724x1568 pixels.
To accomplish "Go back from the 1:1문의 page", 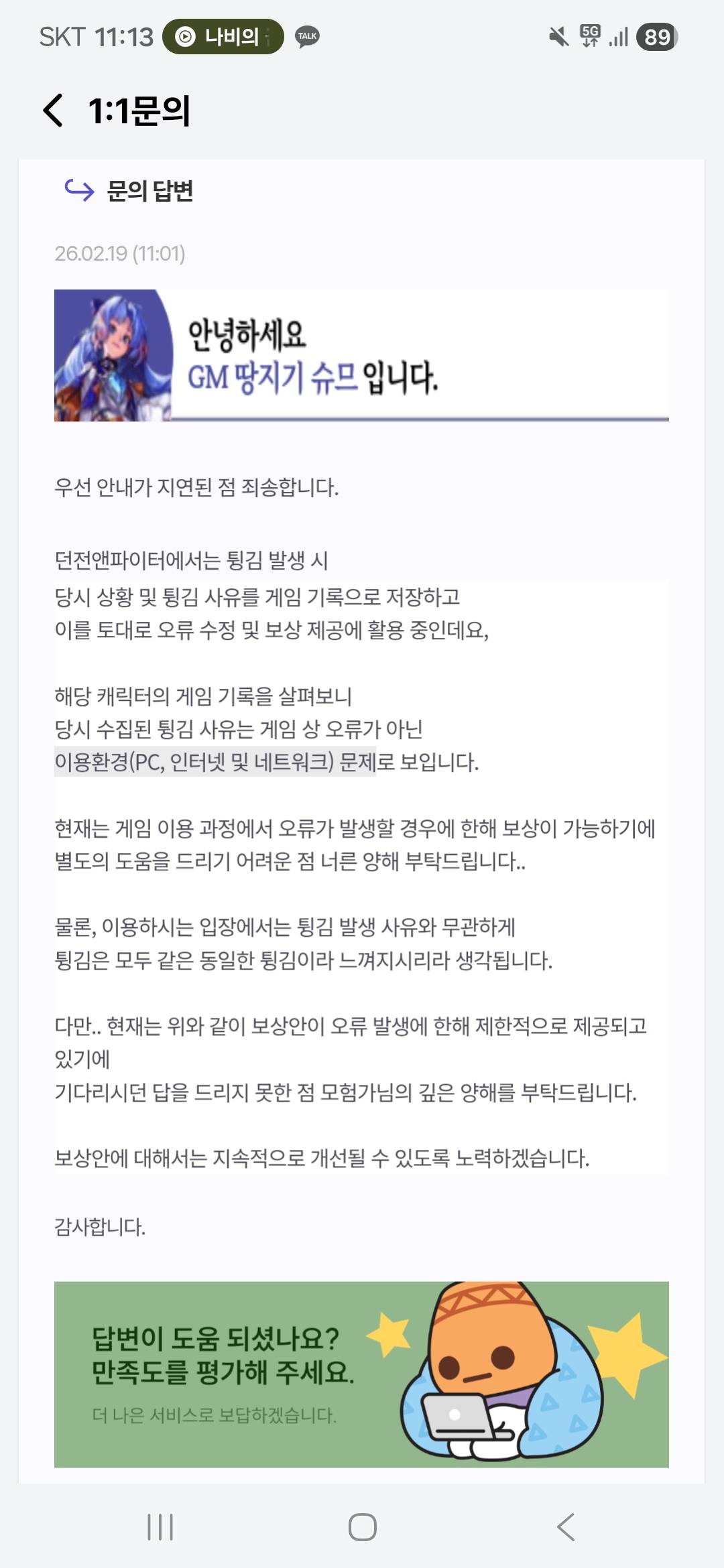I will [x=54, y=111].
